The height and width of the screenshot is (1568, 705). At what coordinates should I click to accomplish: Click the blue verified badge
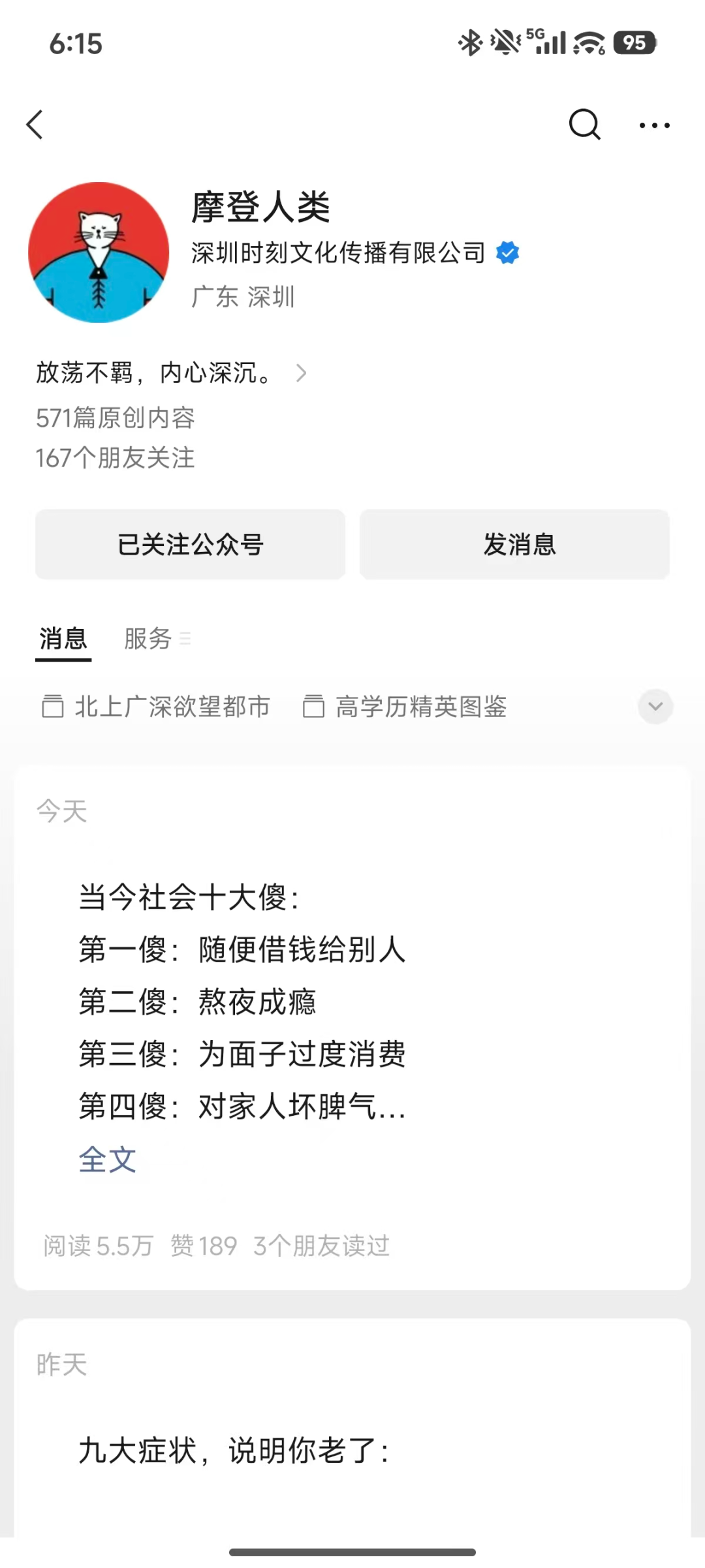[508, 253]
